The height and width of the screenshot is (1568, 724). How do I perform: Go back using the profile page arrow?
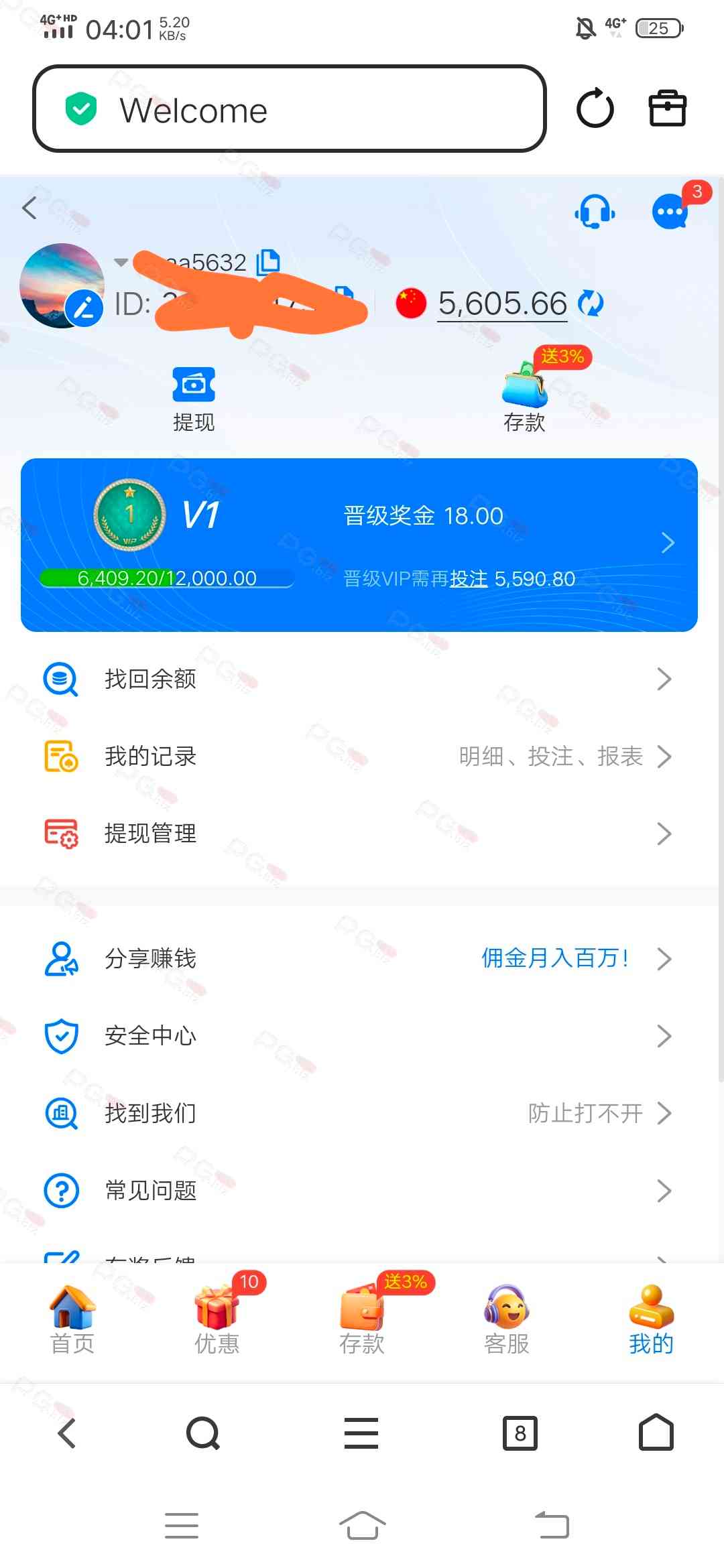tap(29, 208)
